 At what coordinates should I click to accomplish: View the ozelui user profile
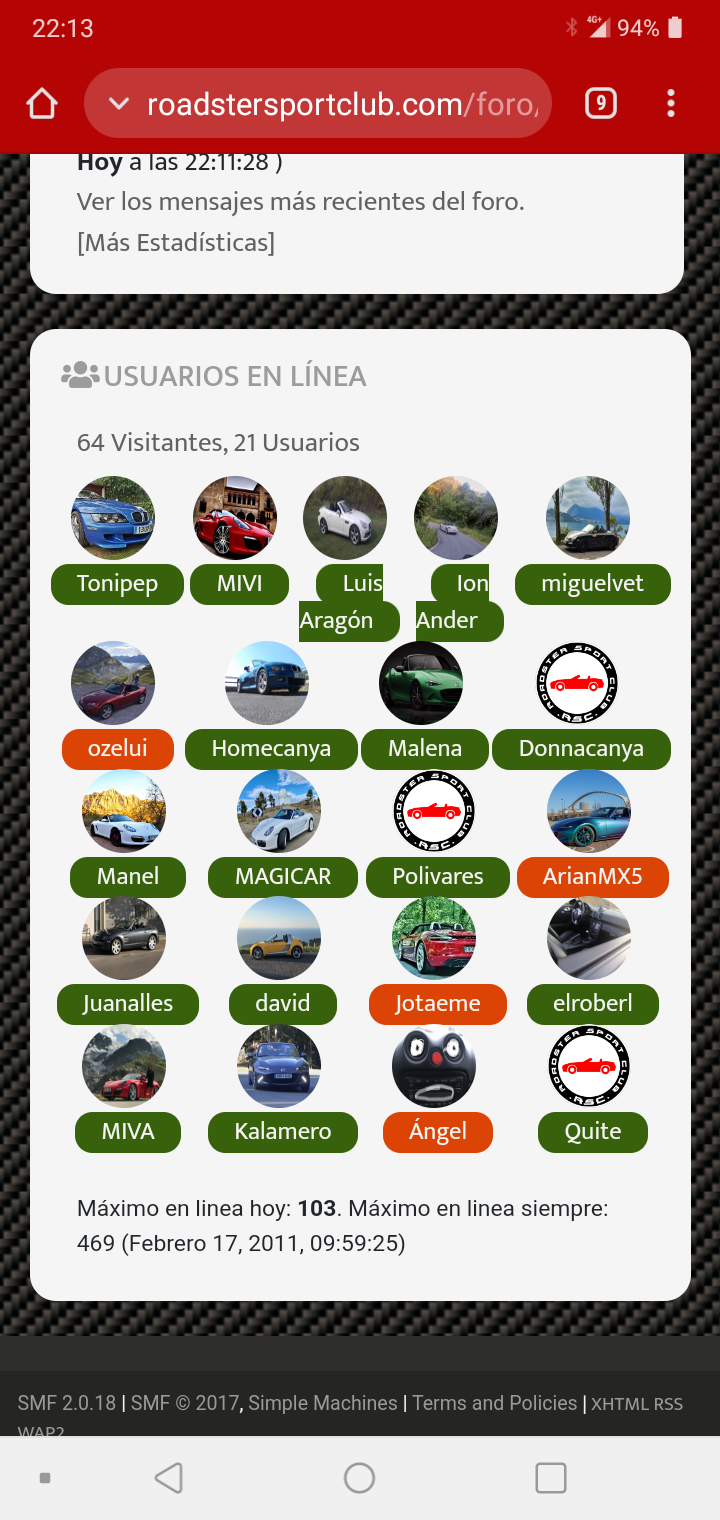click(118, 749)
